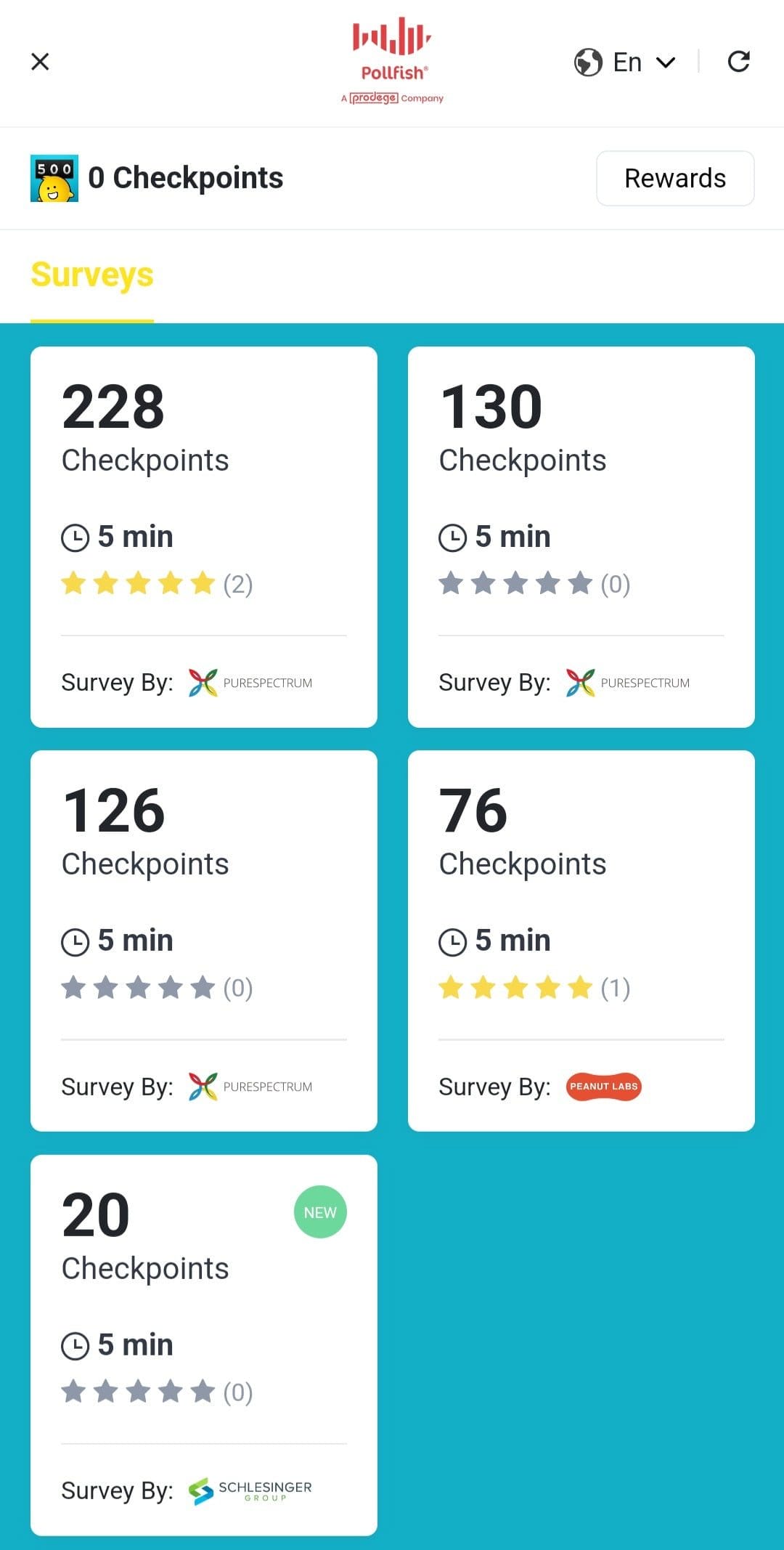Screen dimensions: 784x1550
Task: Open the Rewards button
Action: click(x=675, y=178)
